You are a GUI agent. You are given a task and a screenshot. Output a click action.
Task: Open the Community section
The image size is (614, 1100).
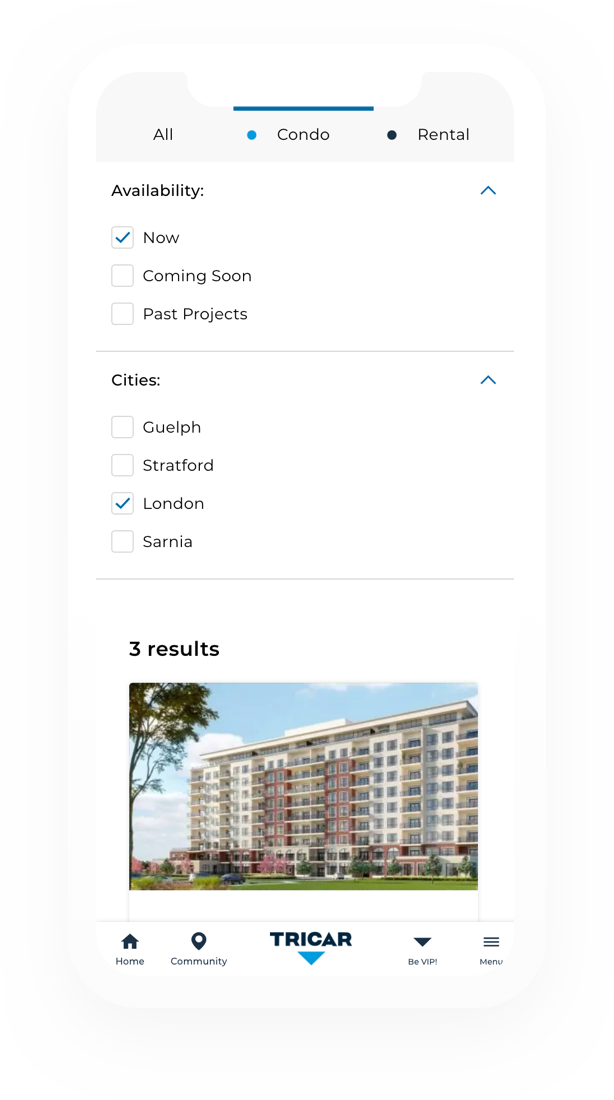(x=199, y=948)
